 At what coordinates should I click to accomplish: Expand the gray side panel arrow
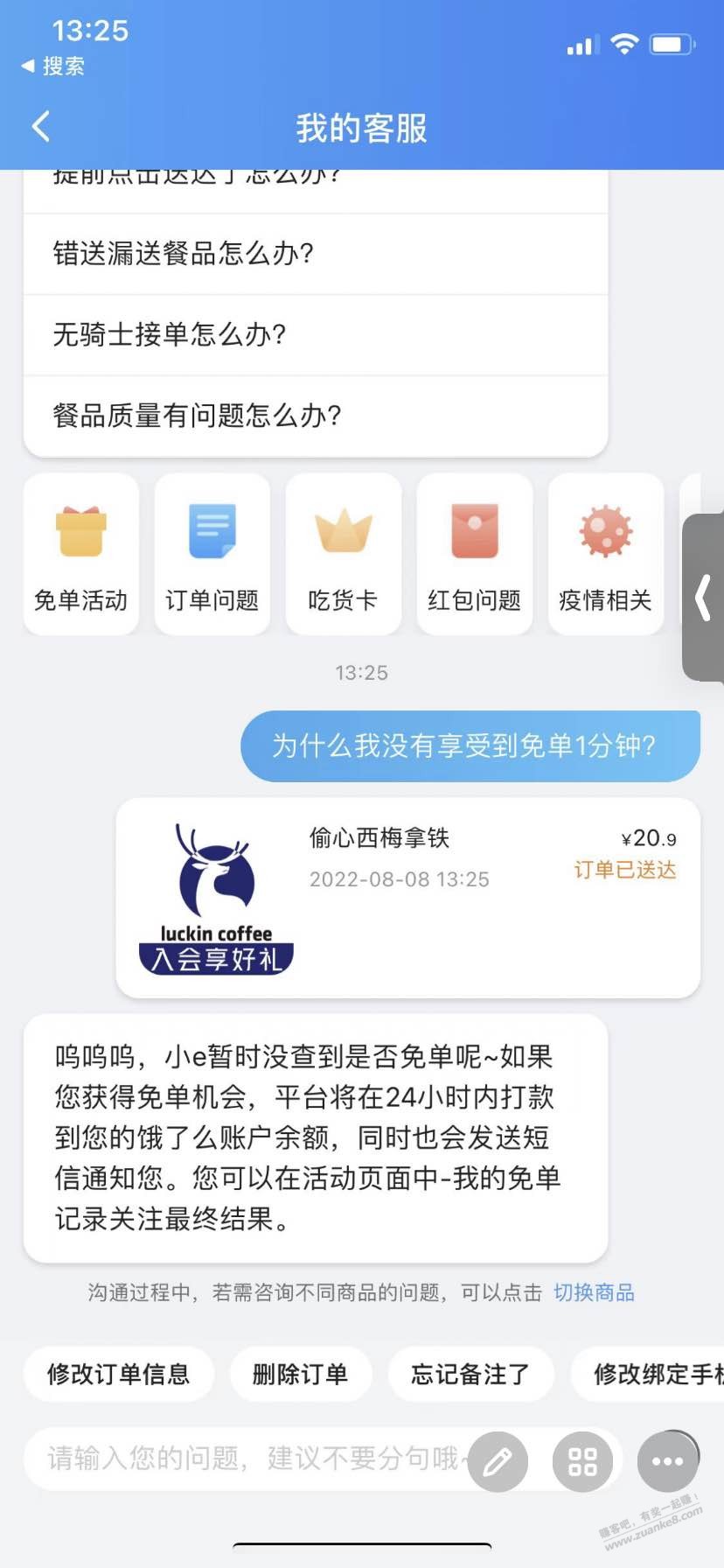click(x=704, y=598)
